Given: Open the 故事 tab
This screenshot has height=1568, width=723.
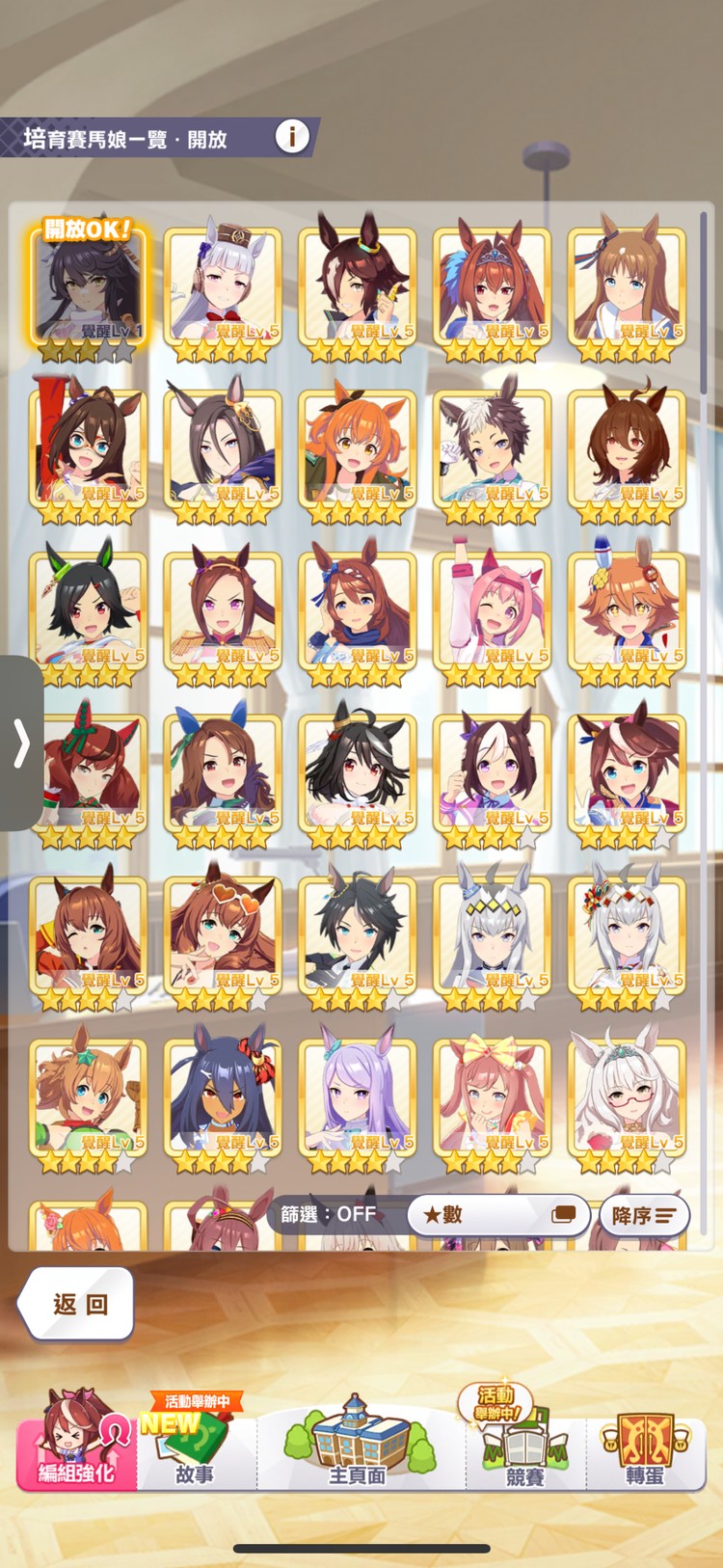Looking at the screenshot, I should (x=195, y=1447).
